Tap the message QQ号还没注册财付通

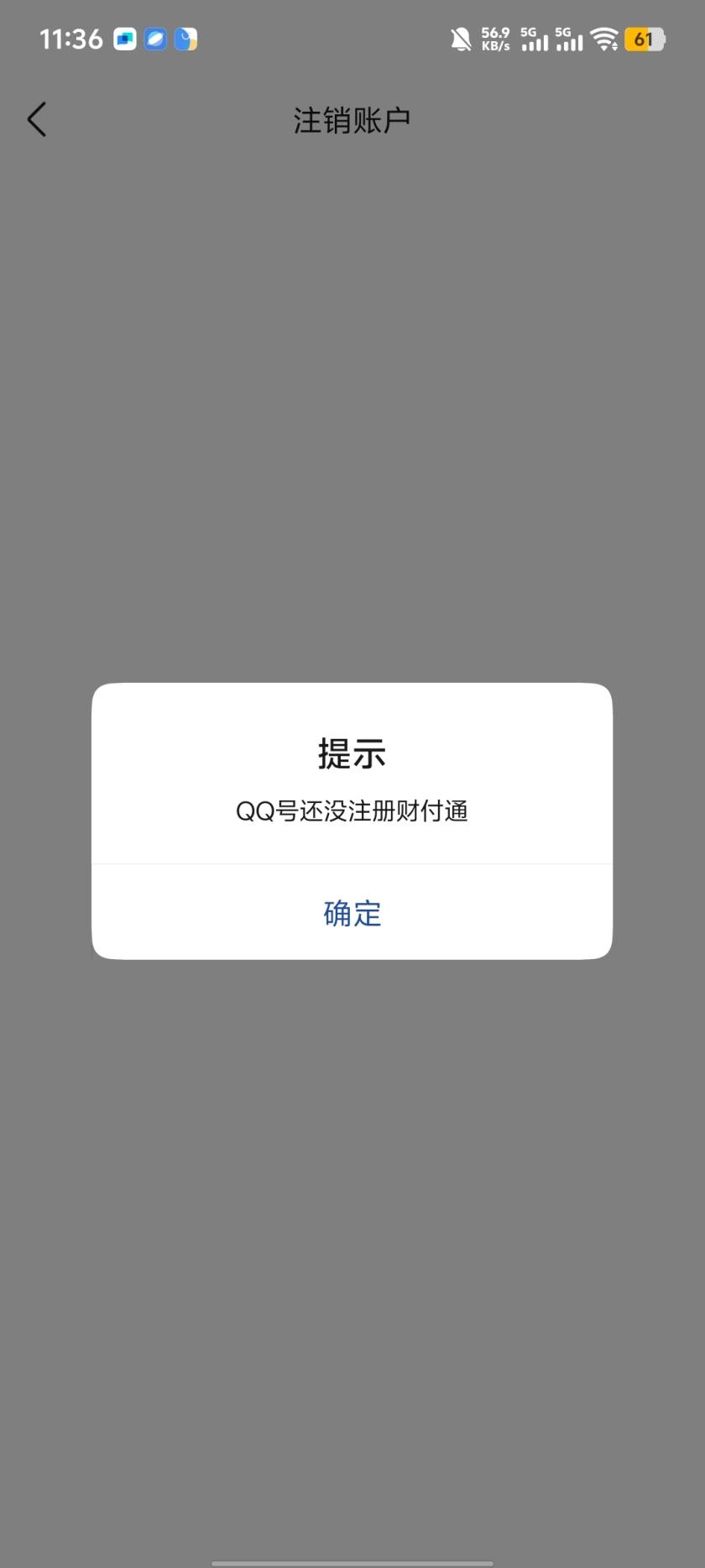(x=352, y=810)
